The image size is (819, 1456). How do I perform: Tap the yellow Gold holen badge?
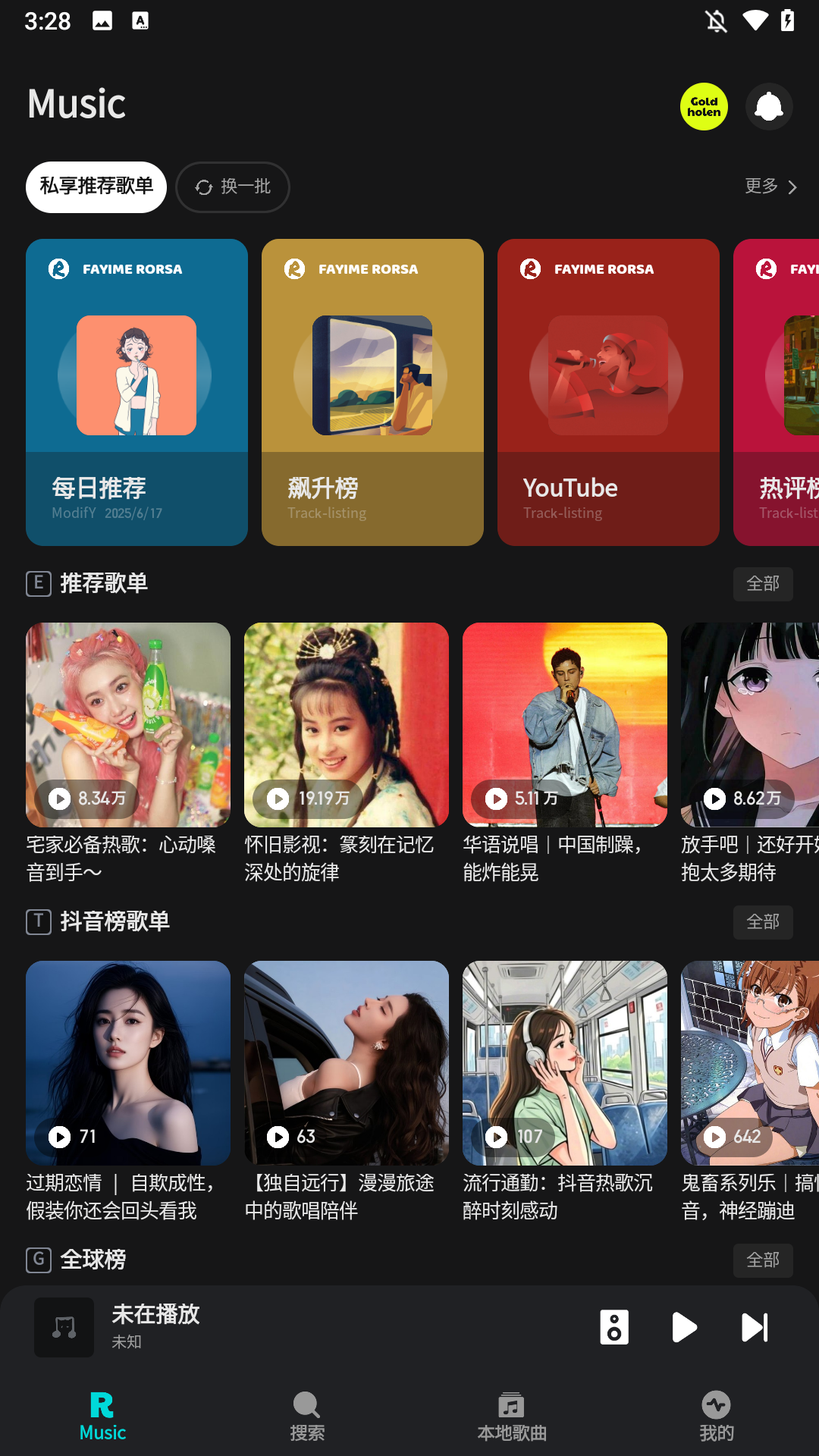704,107
